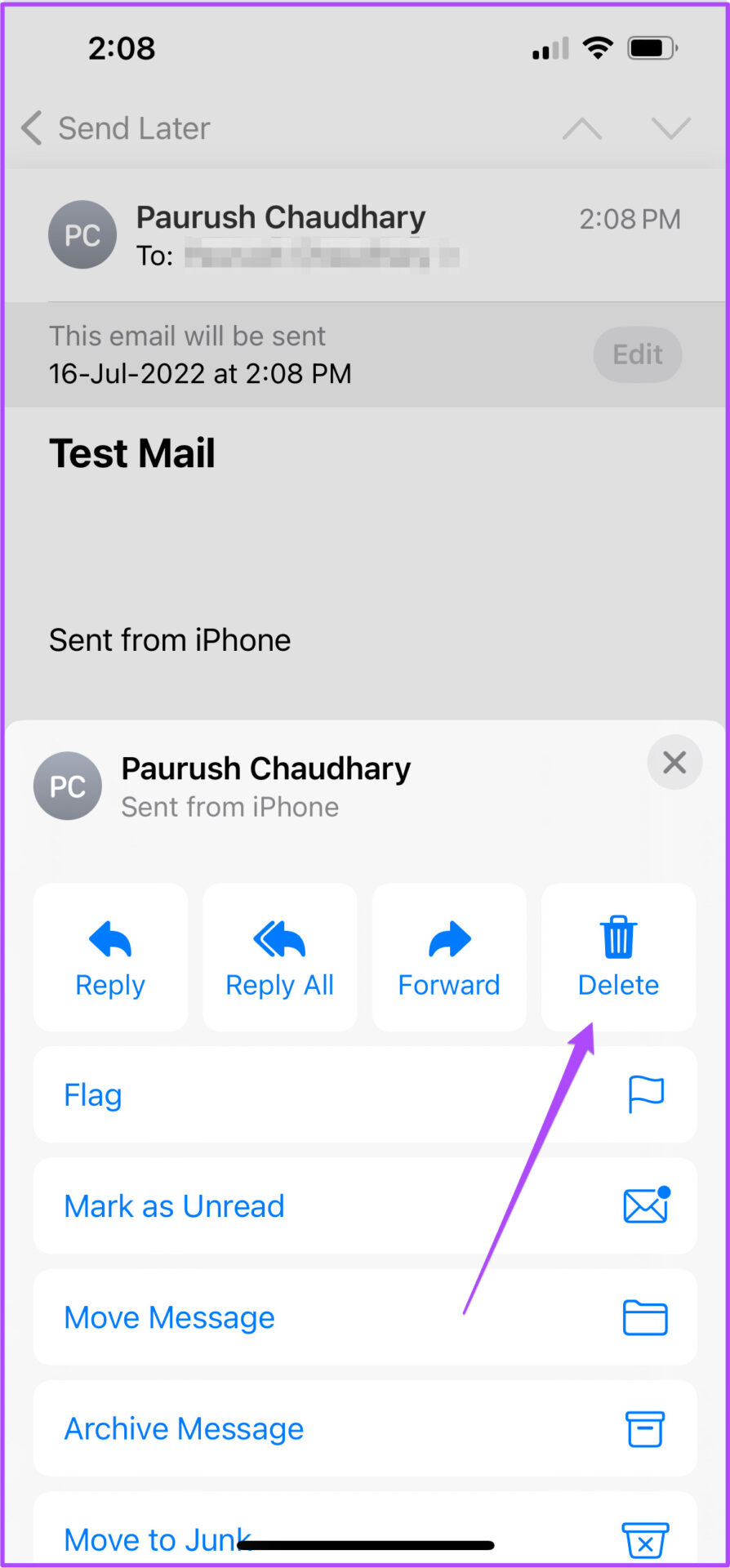This screenshot has width=730, height=1568.
Task: Mark the email as Unread
Action: tap(364, 1205)
